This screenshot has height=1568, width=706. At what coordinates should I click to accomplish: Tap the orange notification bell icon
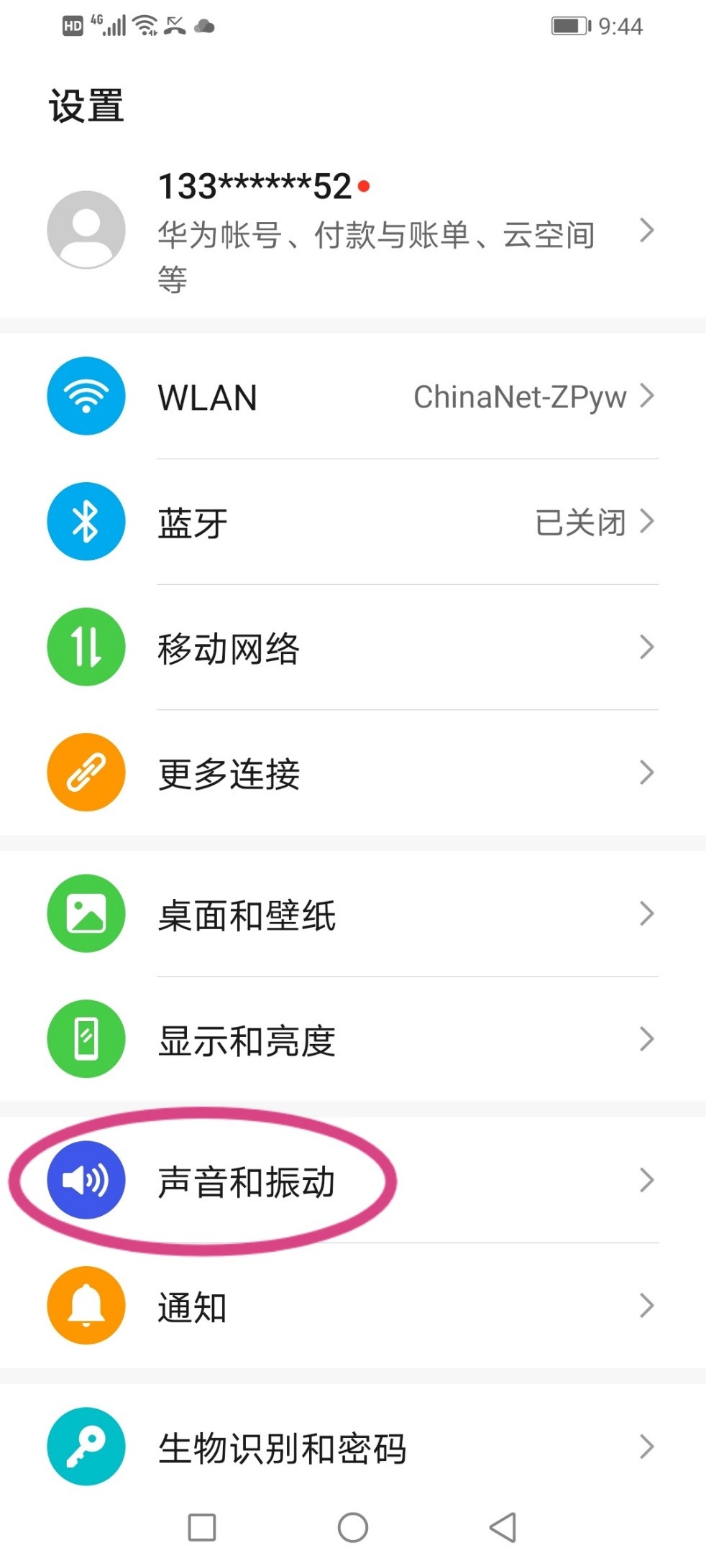point(85,1306)
